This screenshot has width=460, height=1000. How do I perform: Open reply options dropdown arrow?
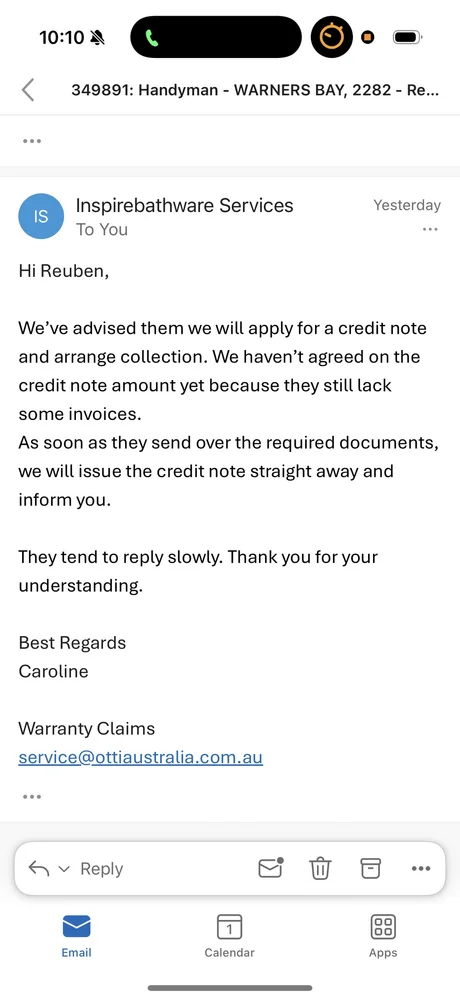pos(64,869)
